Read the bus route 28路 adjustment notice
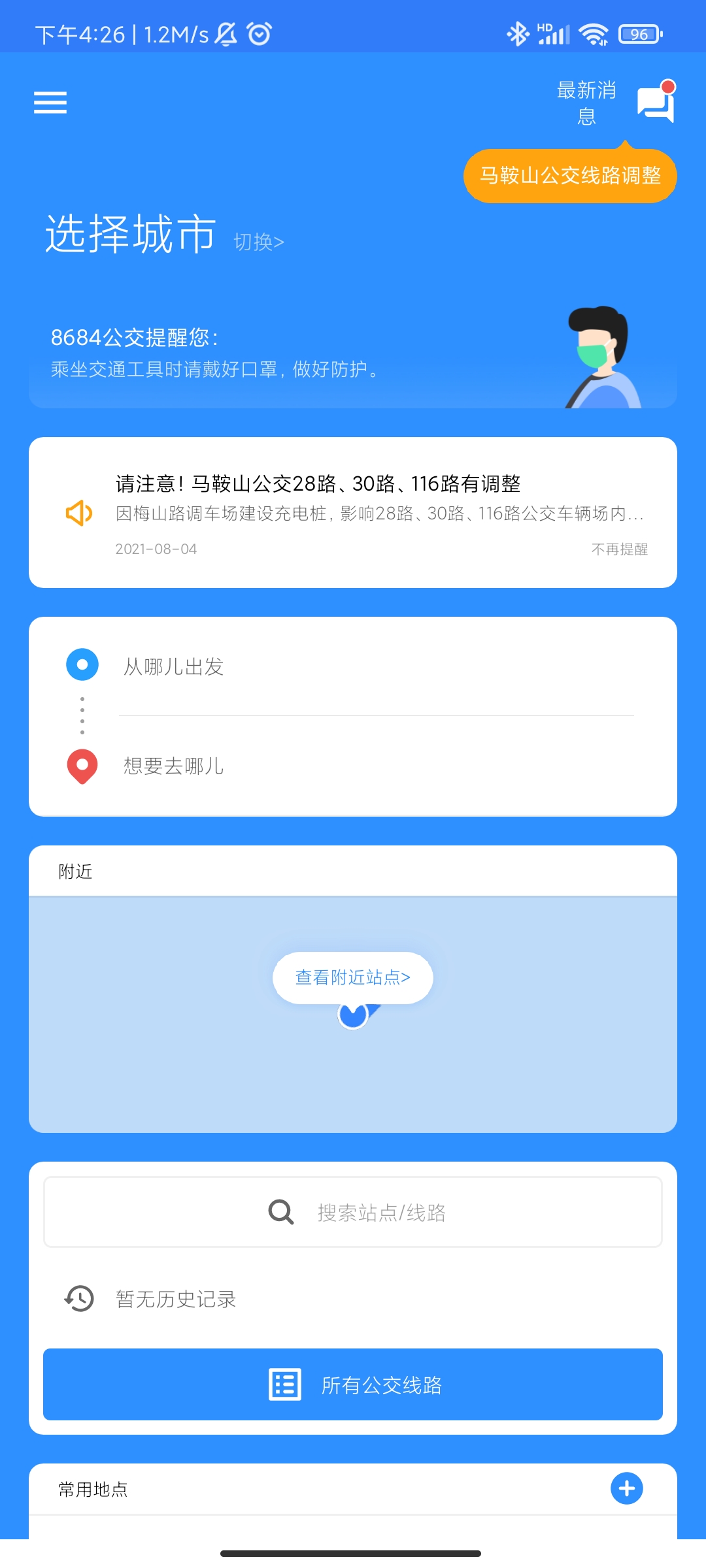Image resolution: width=706 pixels, height=1568 pixels. coord(318,484)
